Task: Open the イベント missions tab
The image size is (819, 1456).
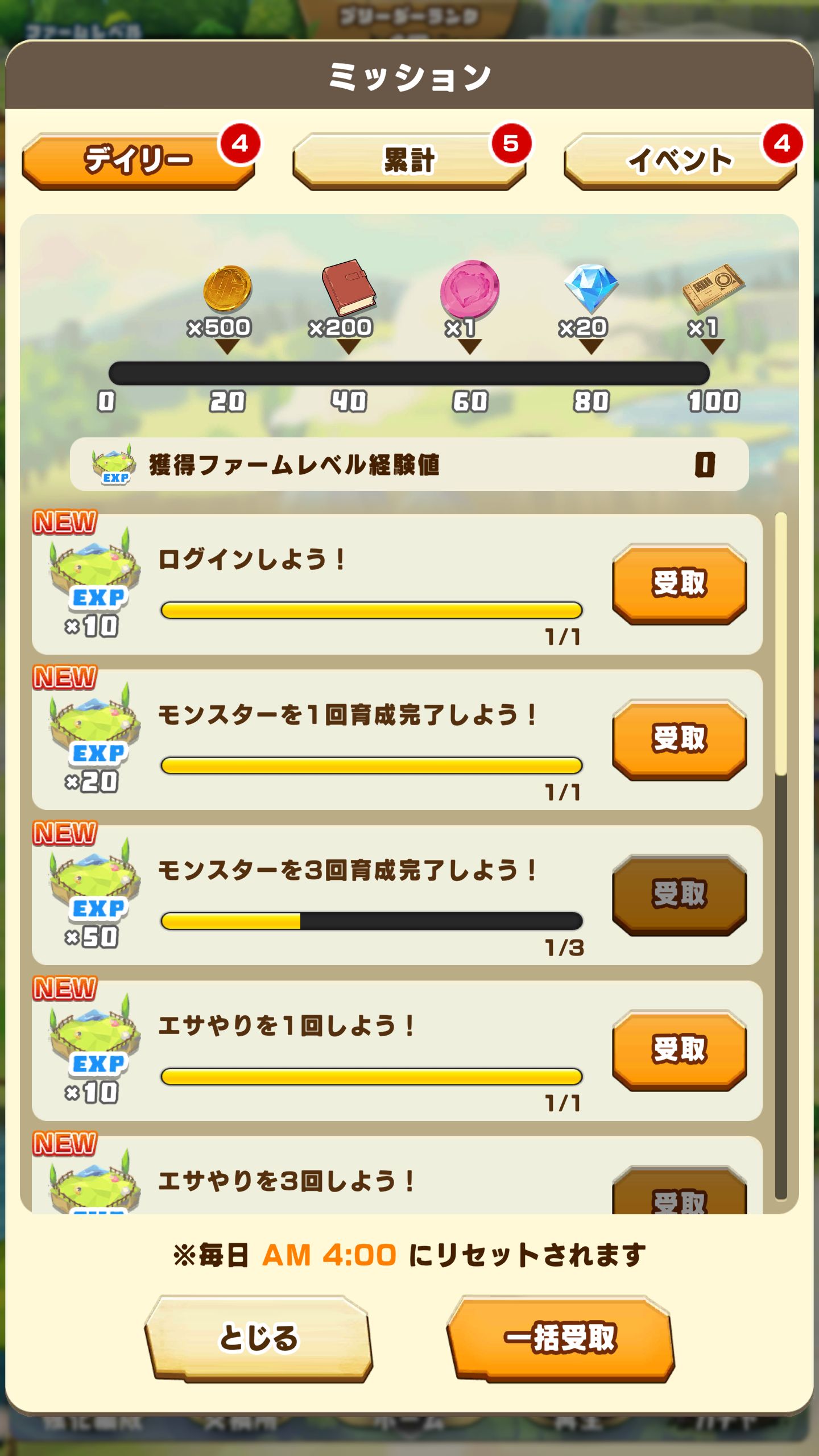Action: (x=680, y=160)
